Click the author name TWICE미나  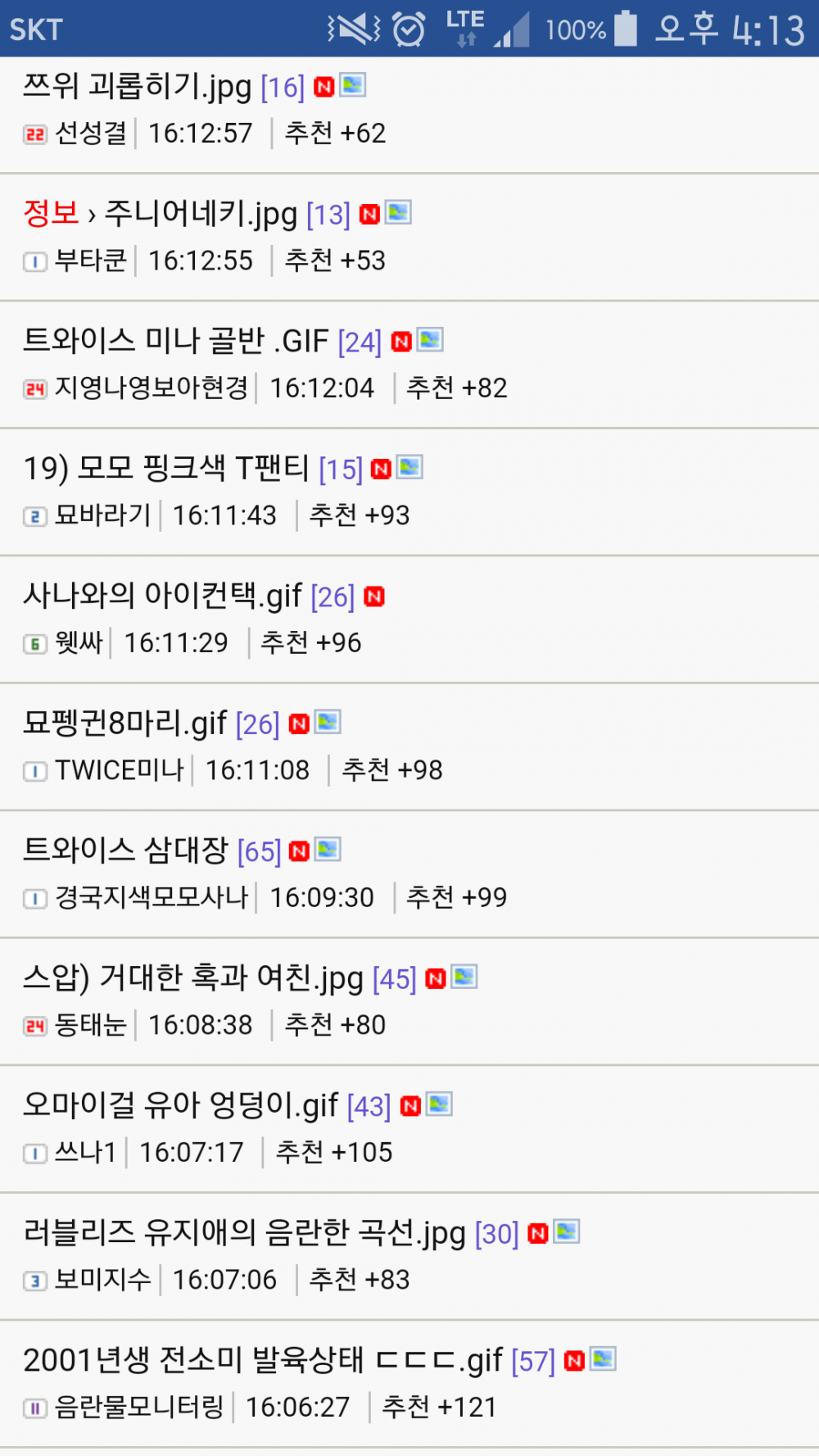(x=119, y=769)
